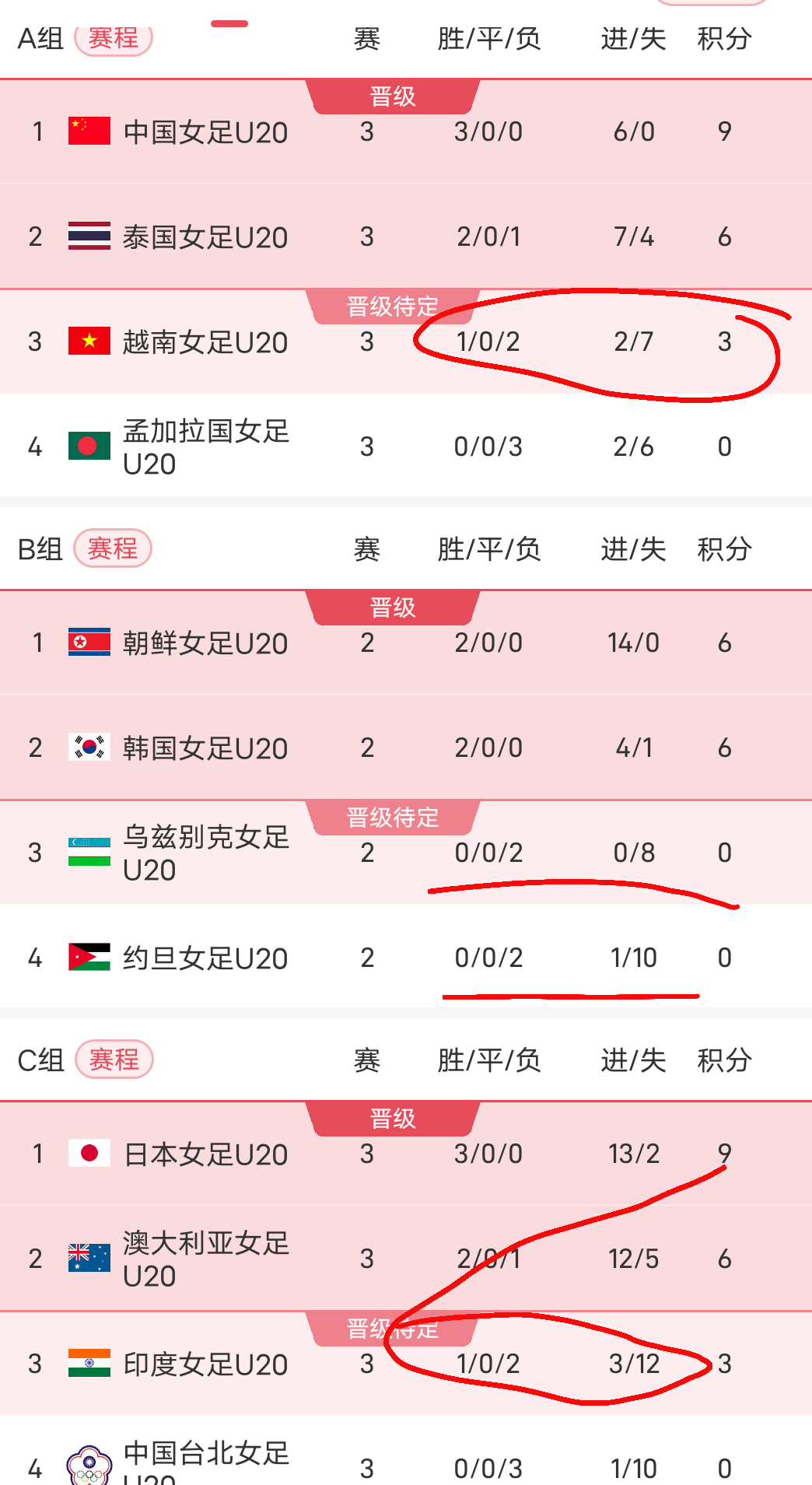The width and height of the screenshot is (812, 1485).
Task: Open the 乌兹别克女足U20 team row
Action: 205,853
